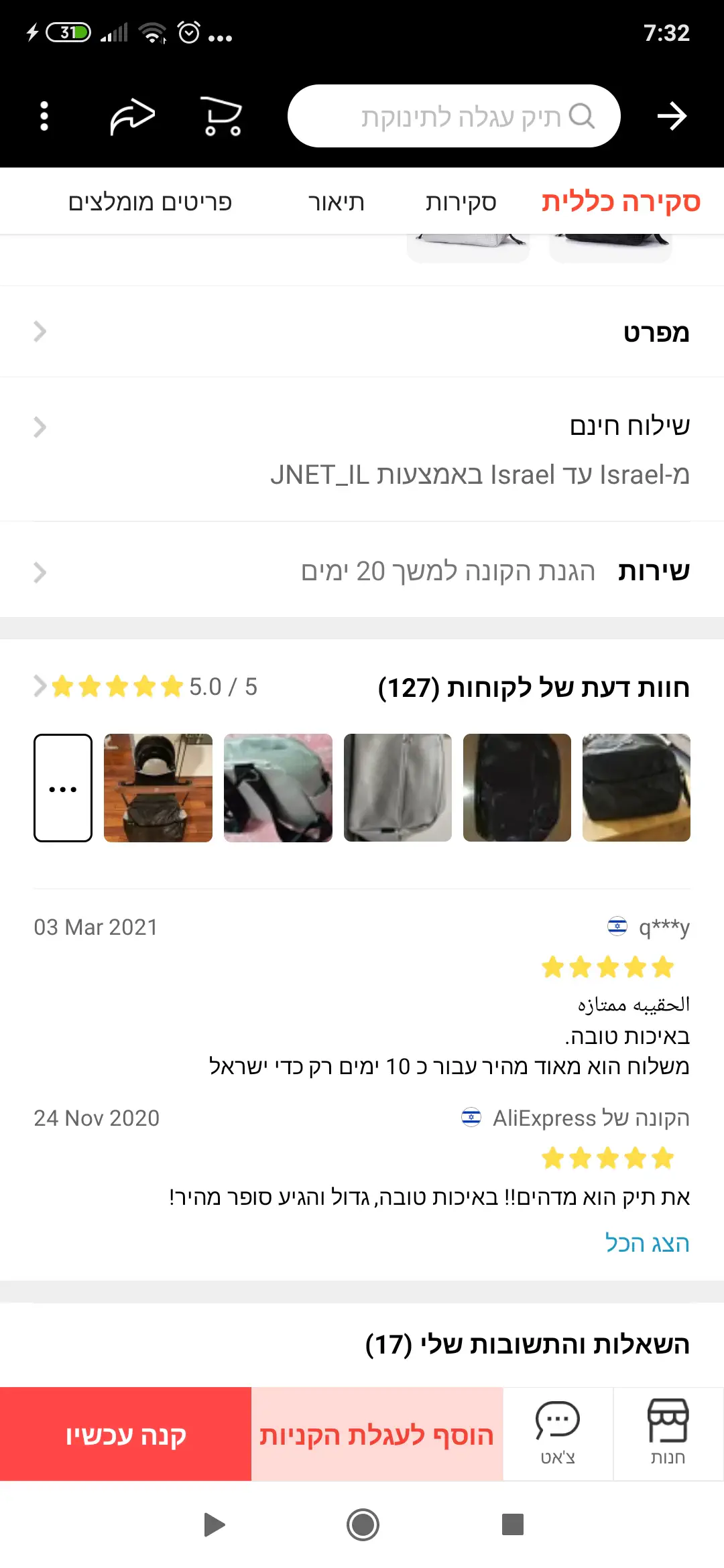Open the three-dot overflow menu
Screen dimensions: 724x1568
pos(44,116)
